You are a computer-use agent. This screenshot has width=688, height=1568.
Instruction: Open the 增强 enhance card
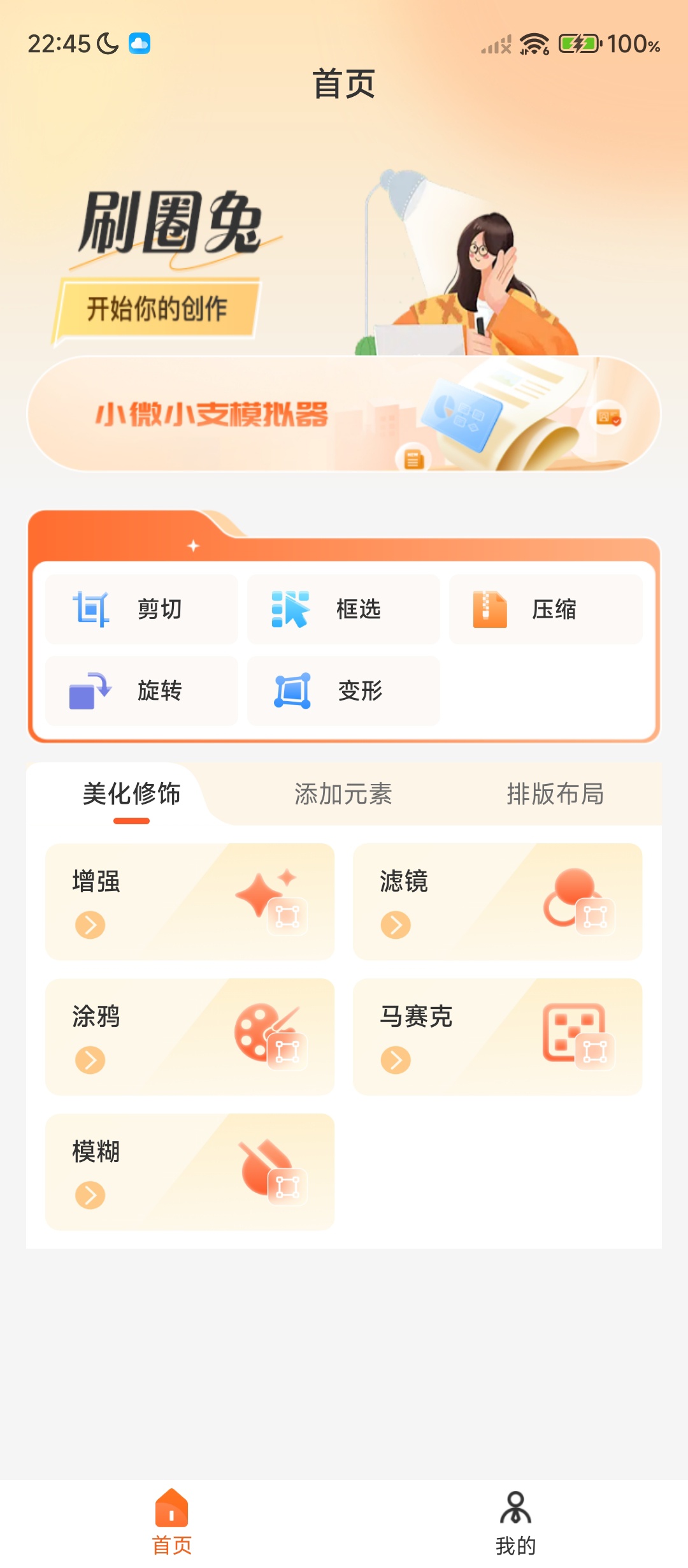190,901
